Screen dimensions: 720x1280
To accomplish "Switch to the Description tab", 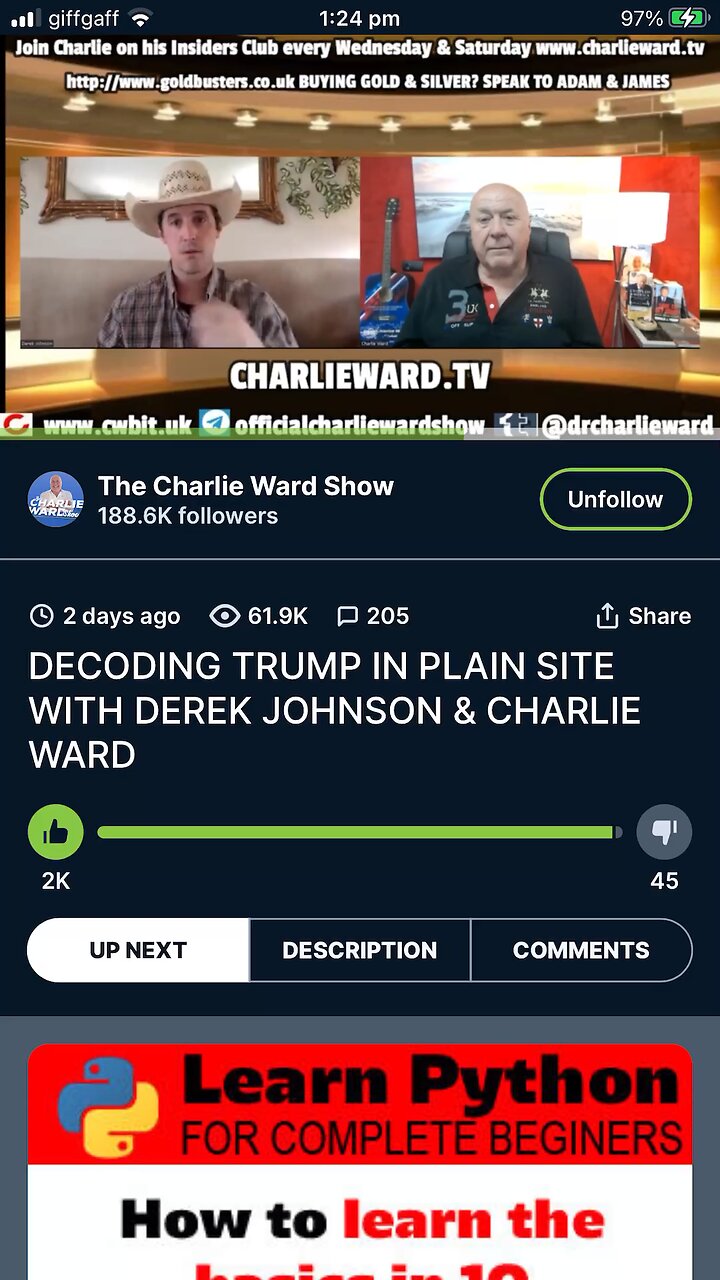I will tap(359, 950).
